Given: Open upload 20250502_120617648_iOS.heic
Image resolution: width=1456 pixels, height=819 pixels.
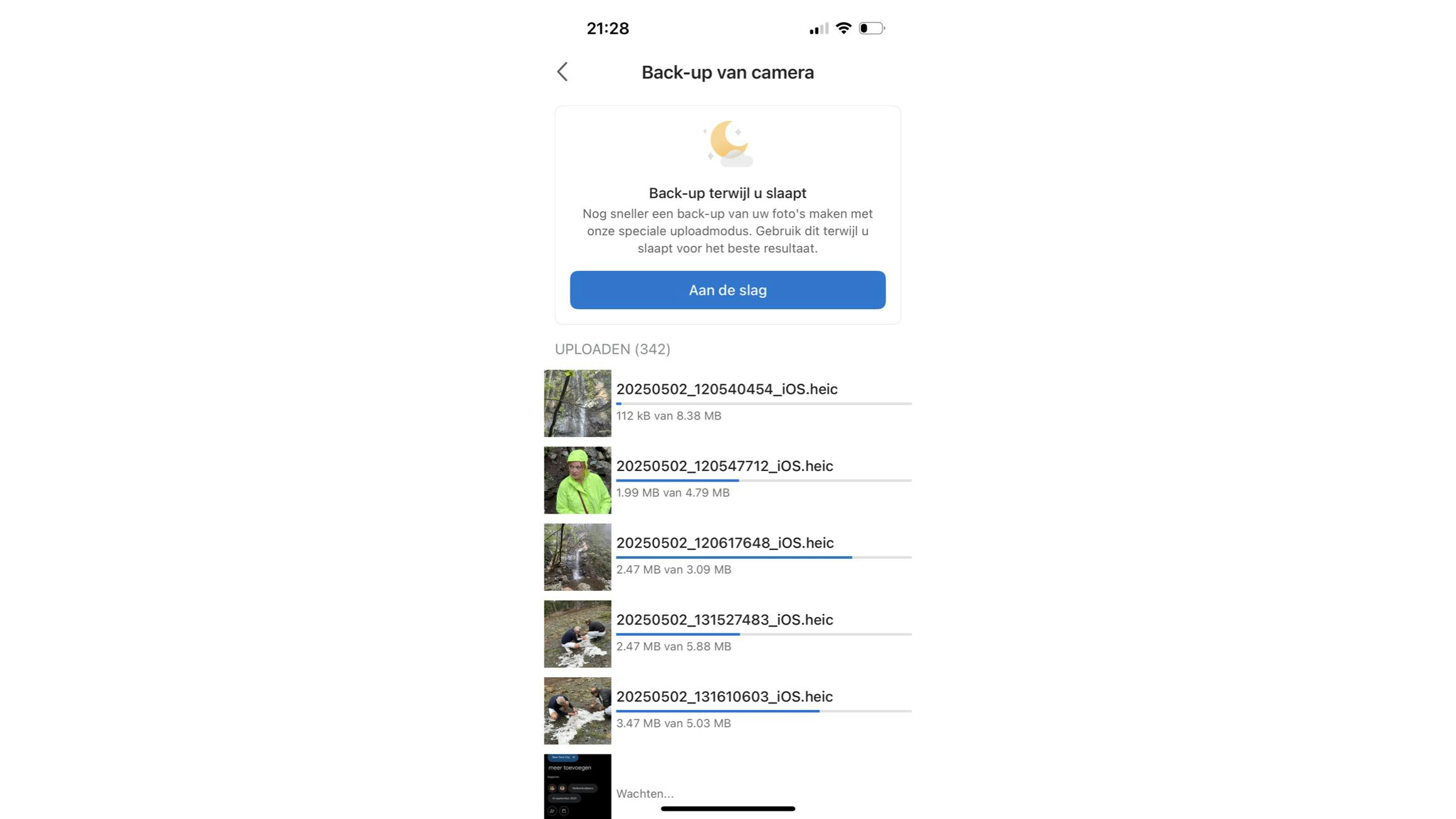Looking at the screenshot, I should [727, 557].
